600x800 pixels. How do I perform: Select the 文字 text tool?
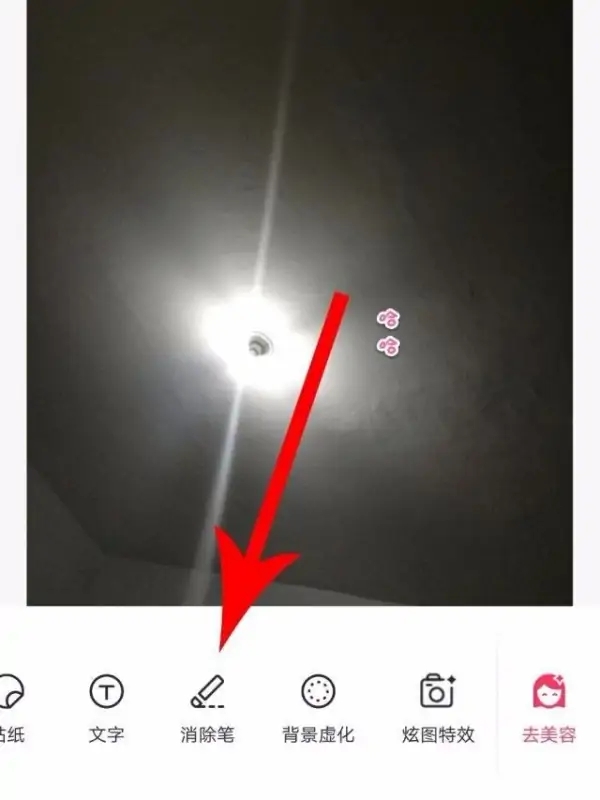(106, 708)
